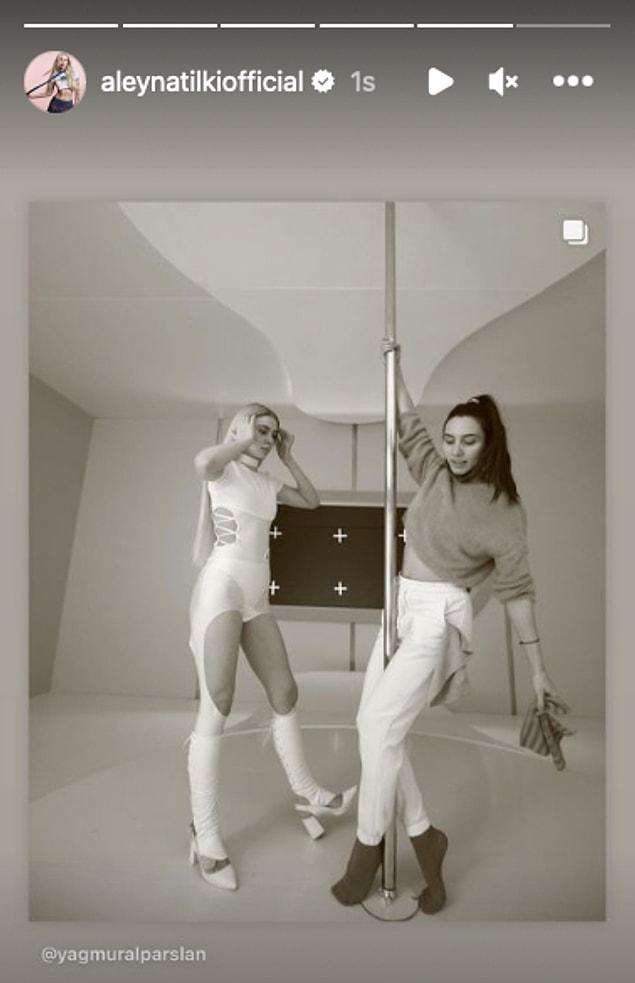
Task: Open aleynatilkiofficial's profile picture
Action: tap(55, 82)
